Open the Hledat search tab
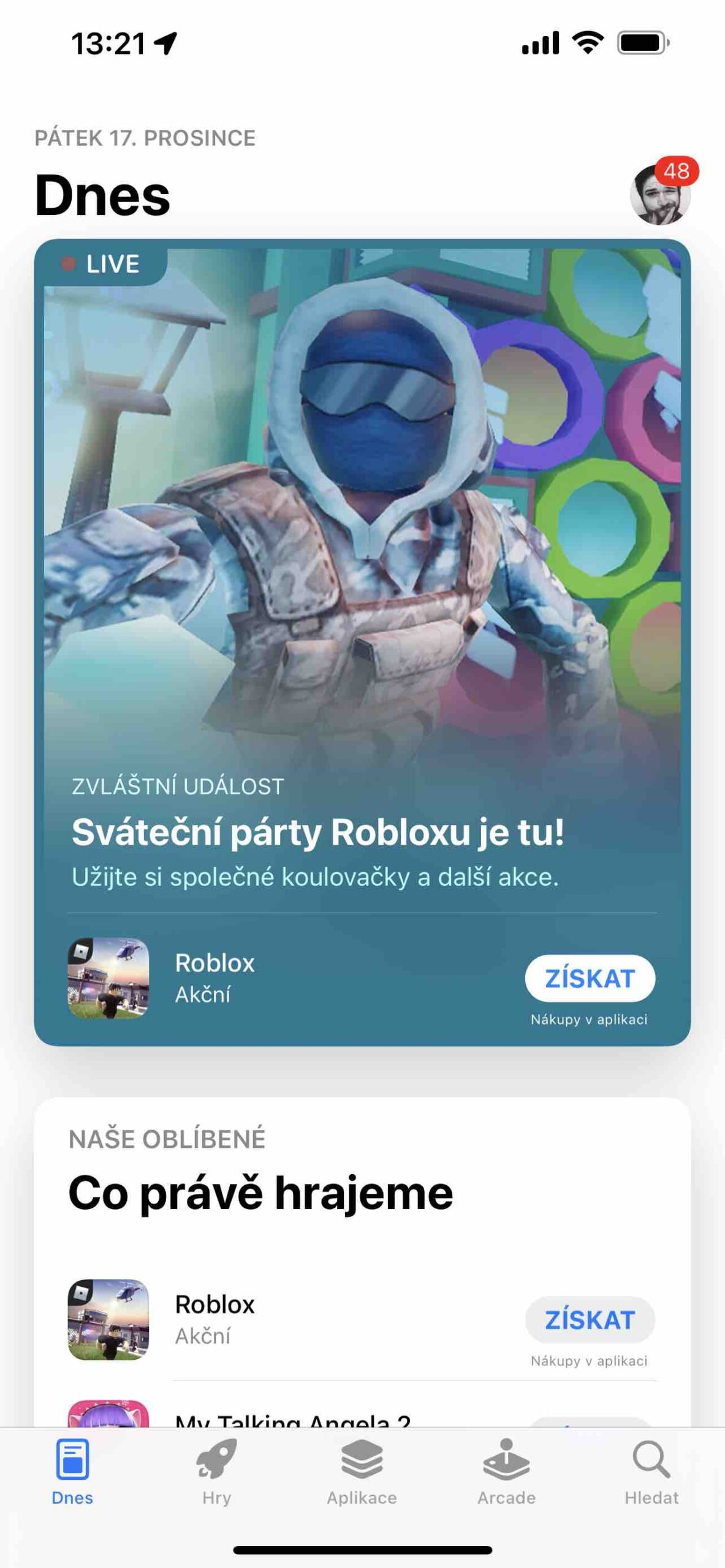 click(x=651, y=1472)
